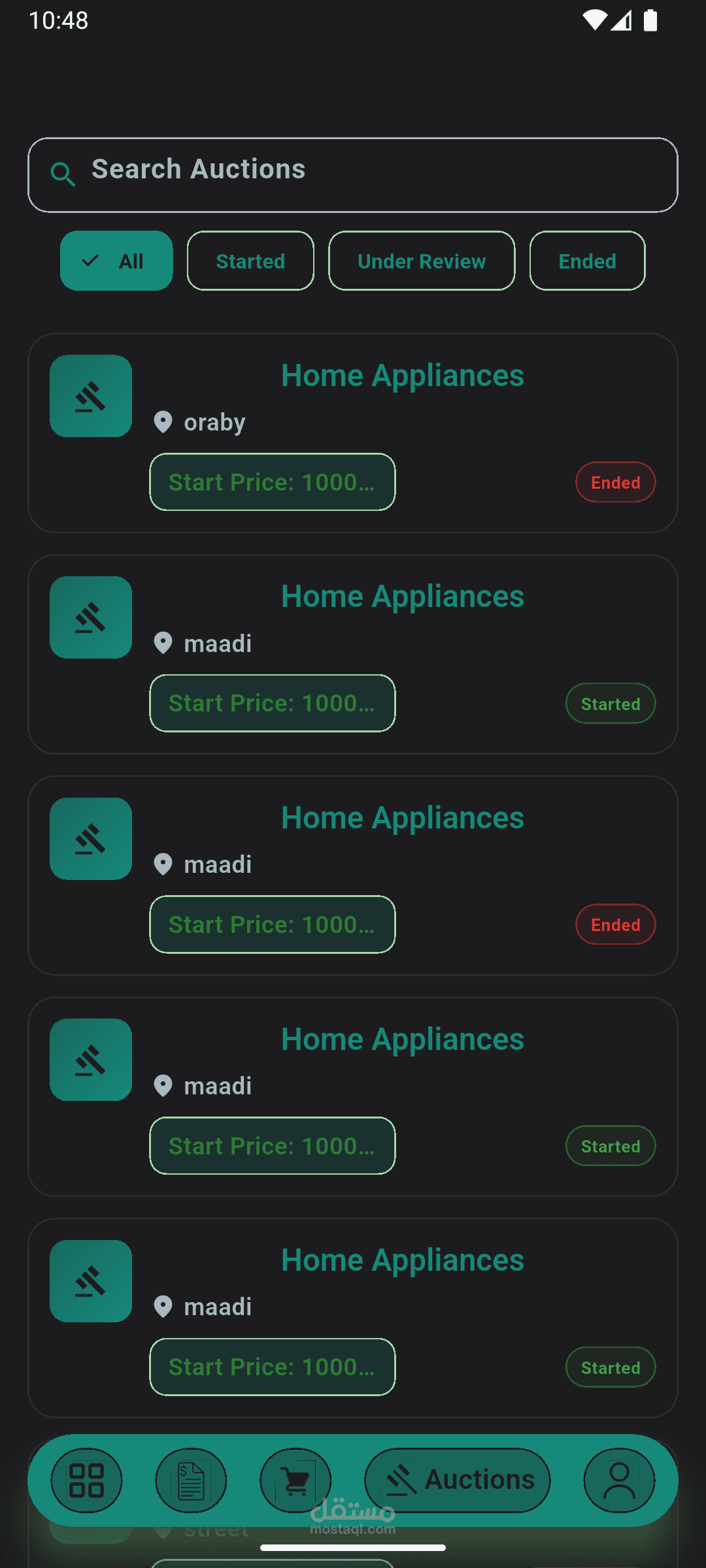Viewport: 706px width, 1568px height.
Task: Open the Search Auctions field
Action: point(353,174)
